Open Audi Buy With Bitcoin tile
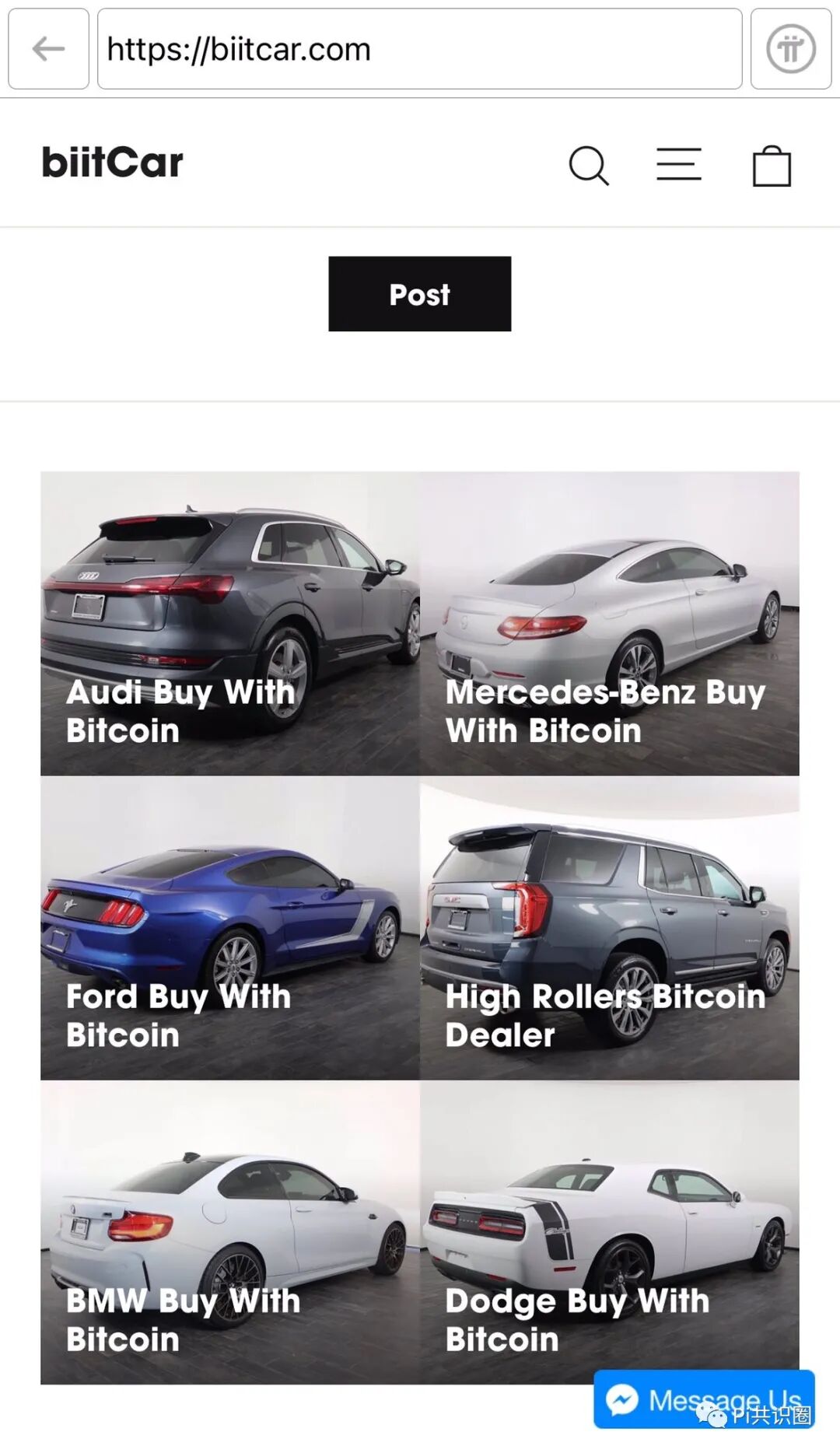The width and height of the screenshot is (840, 1453). point(230,622)
